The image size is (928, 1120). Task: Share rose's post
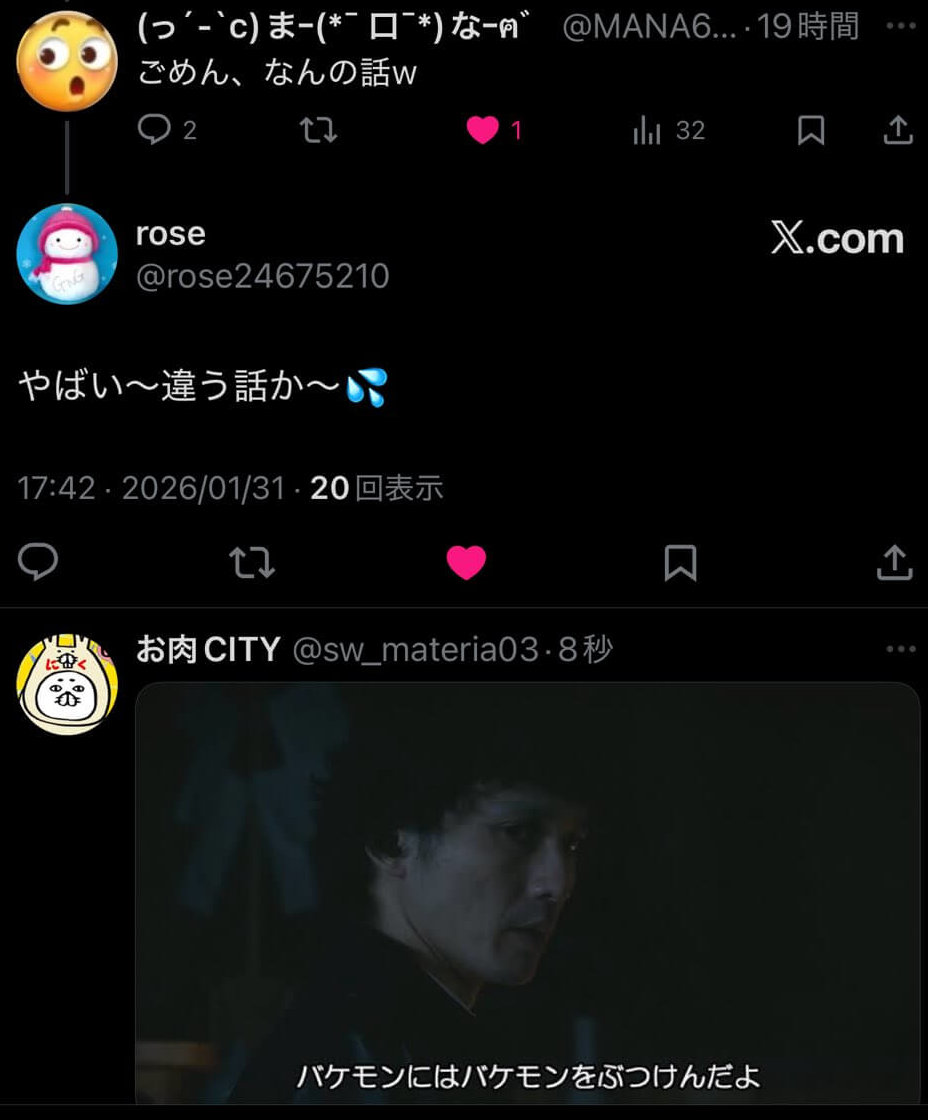point(894,563)
